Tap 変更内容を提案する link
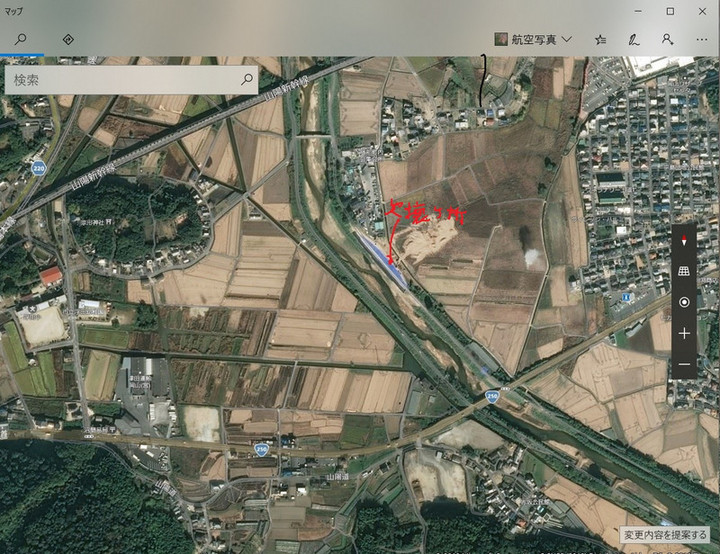This screenshot has width=720, height=554. 666,535
